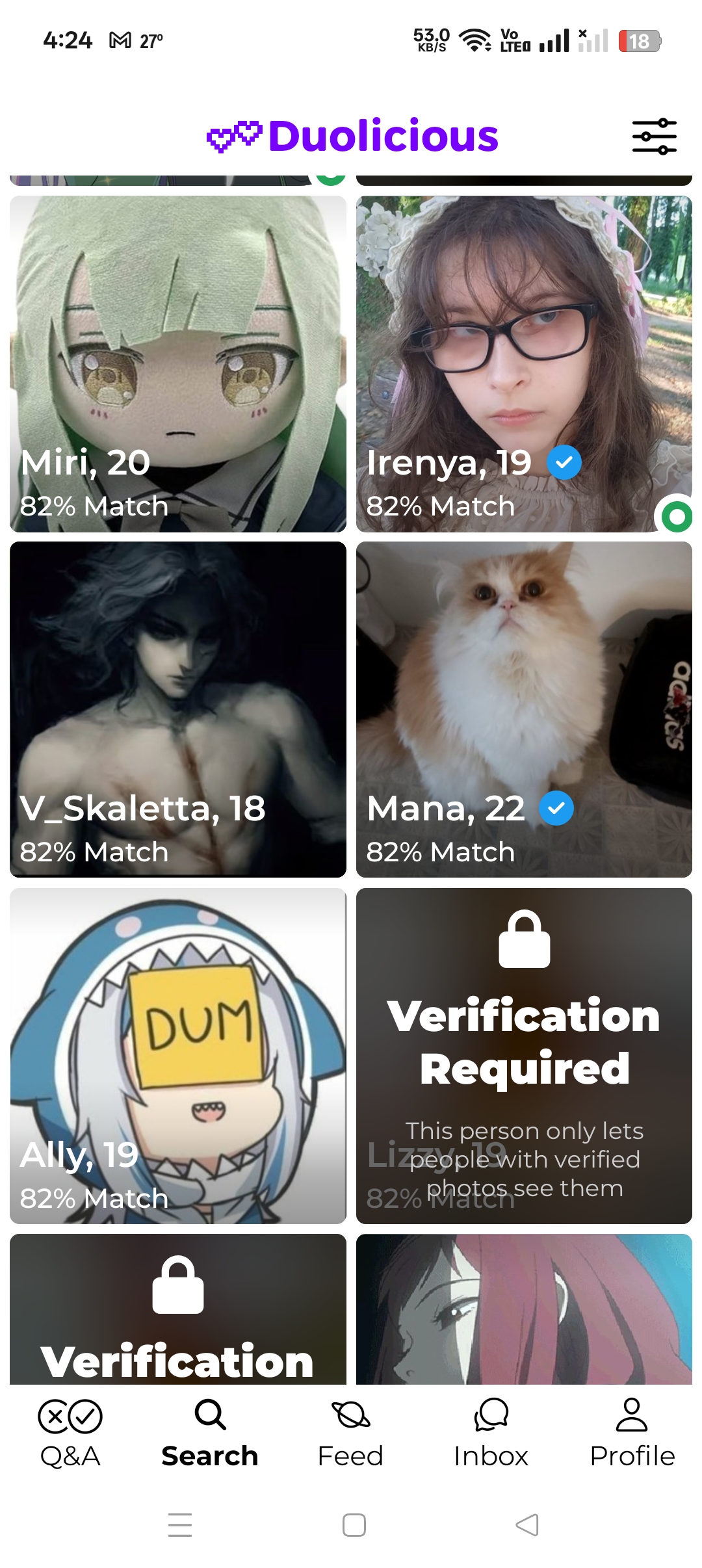Select the Search tab
The width and height of the screenshot is (702, 1568).
pyautogui.click(x=210, y=1433)
